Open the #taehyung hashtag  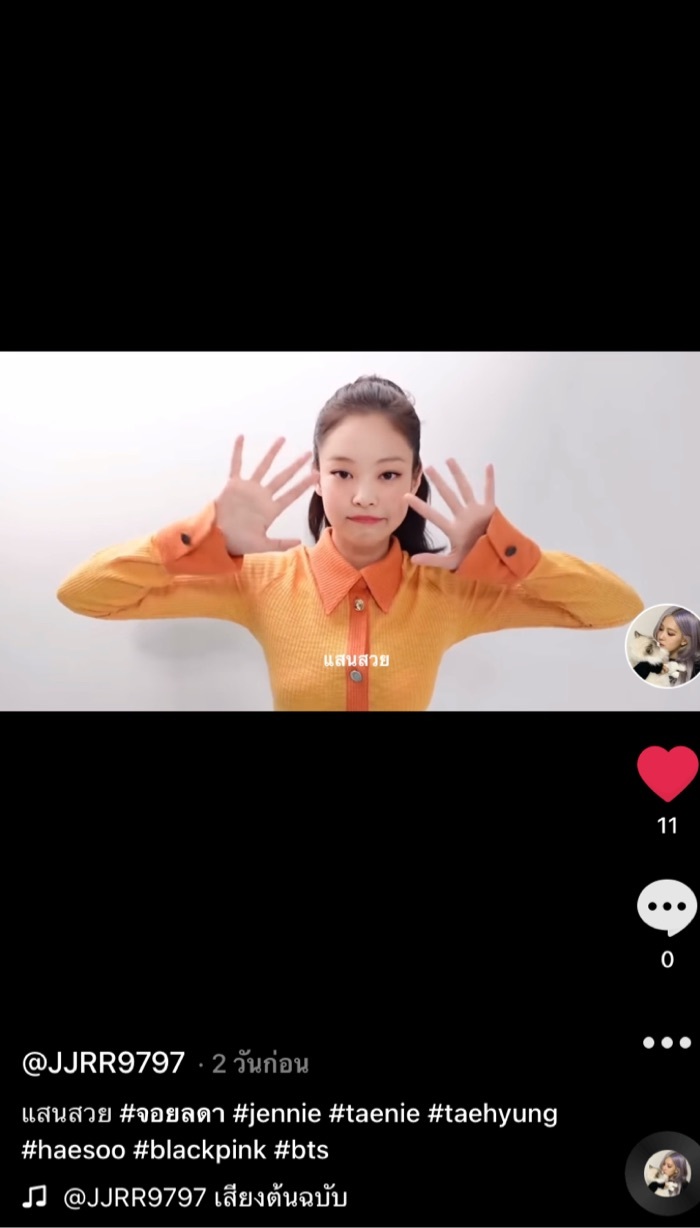click(x=493, y=1114)
